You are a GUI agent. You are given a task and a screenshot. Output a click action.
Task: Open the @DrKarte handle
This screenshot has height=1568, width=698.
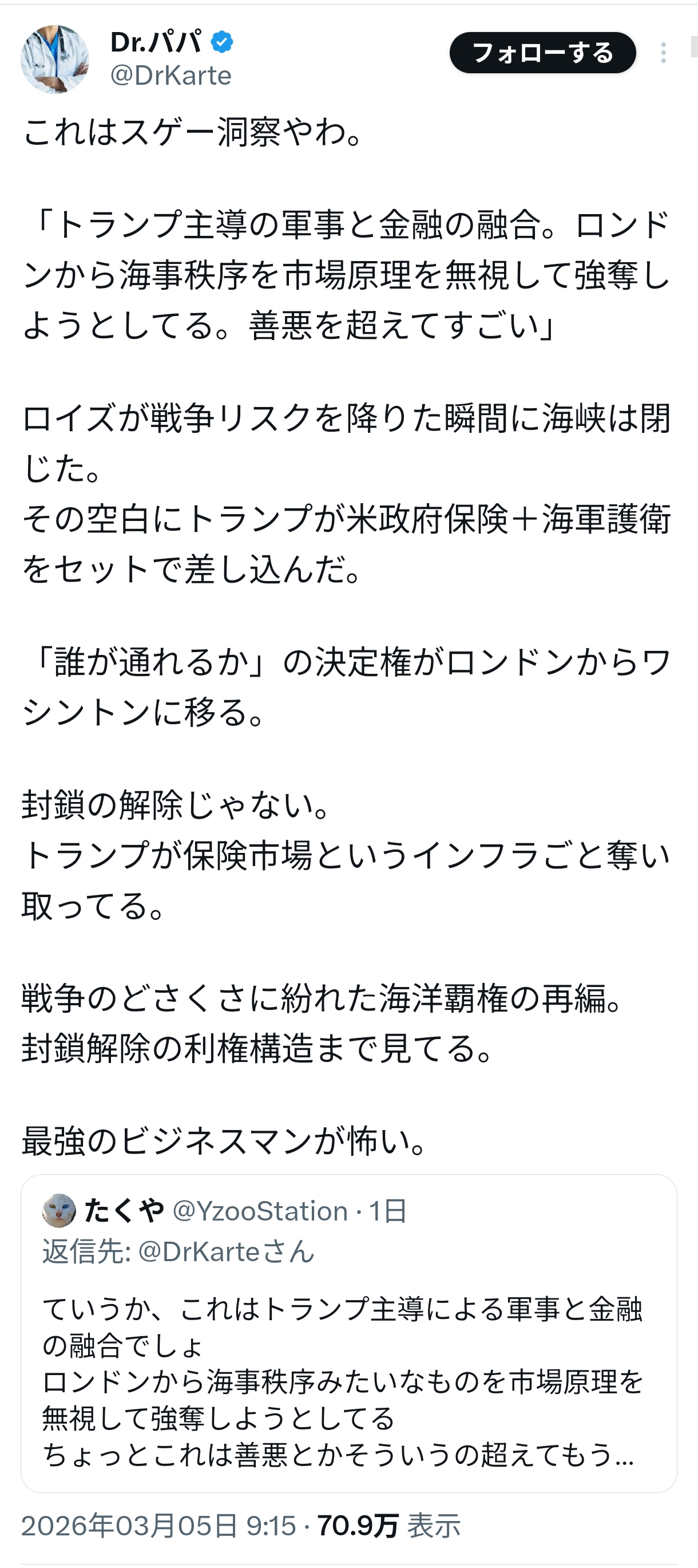(171, 76)
